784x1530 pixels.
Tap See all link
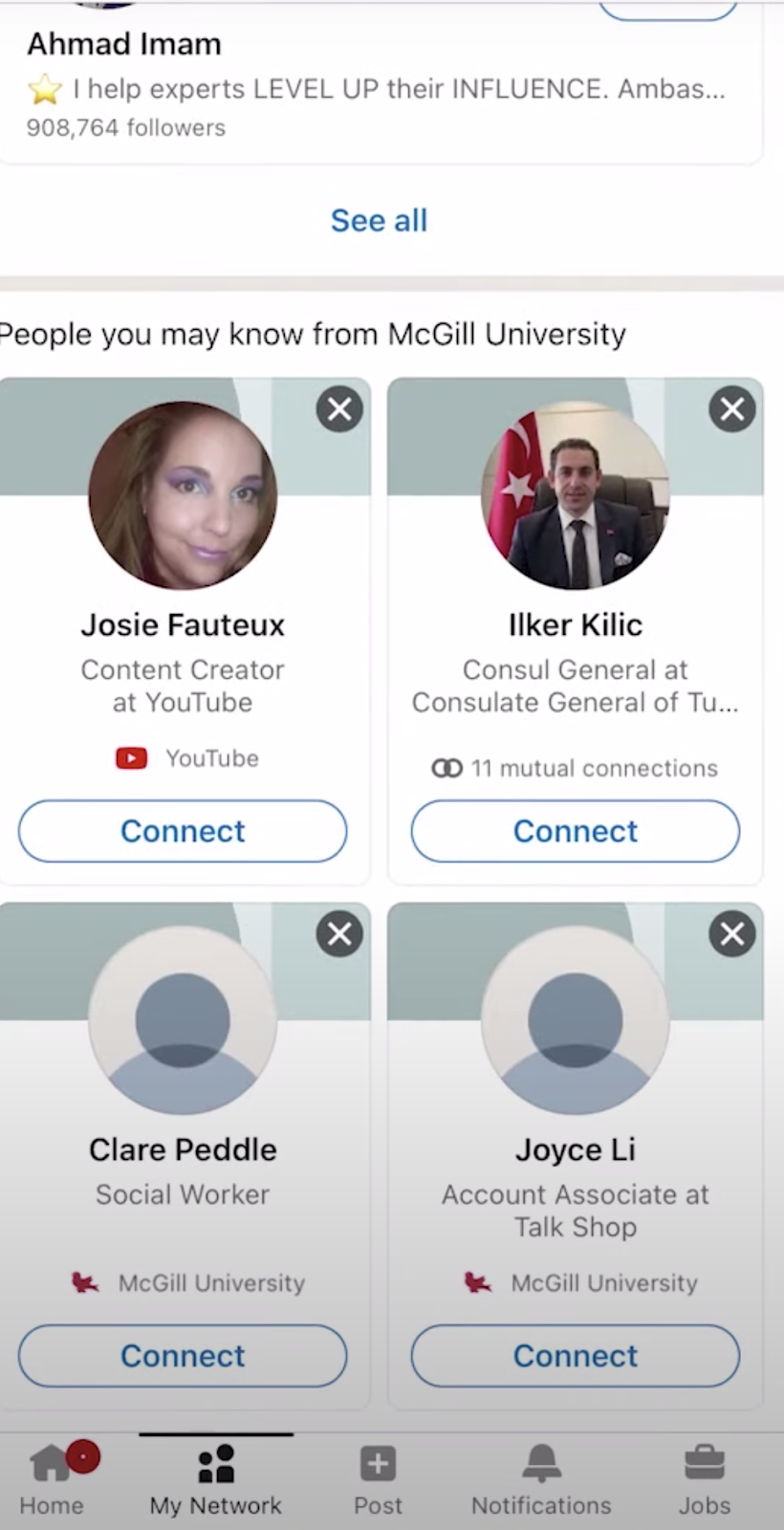[379, 221]
